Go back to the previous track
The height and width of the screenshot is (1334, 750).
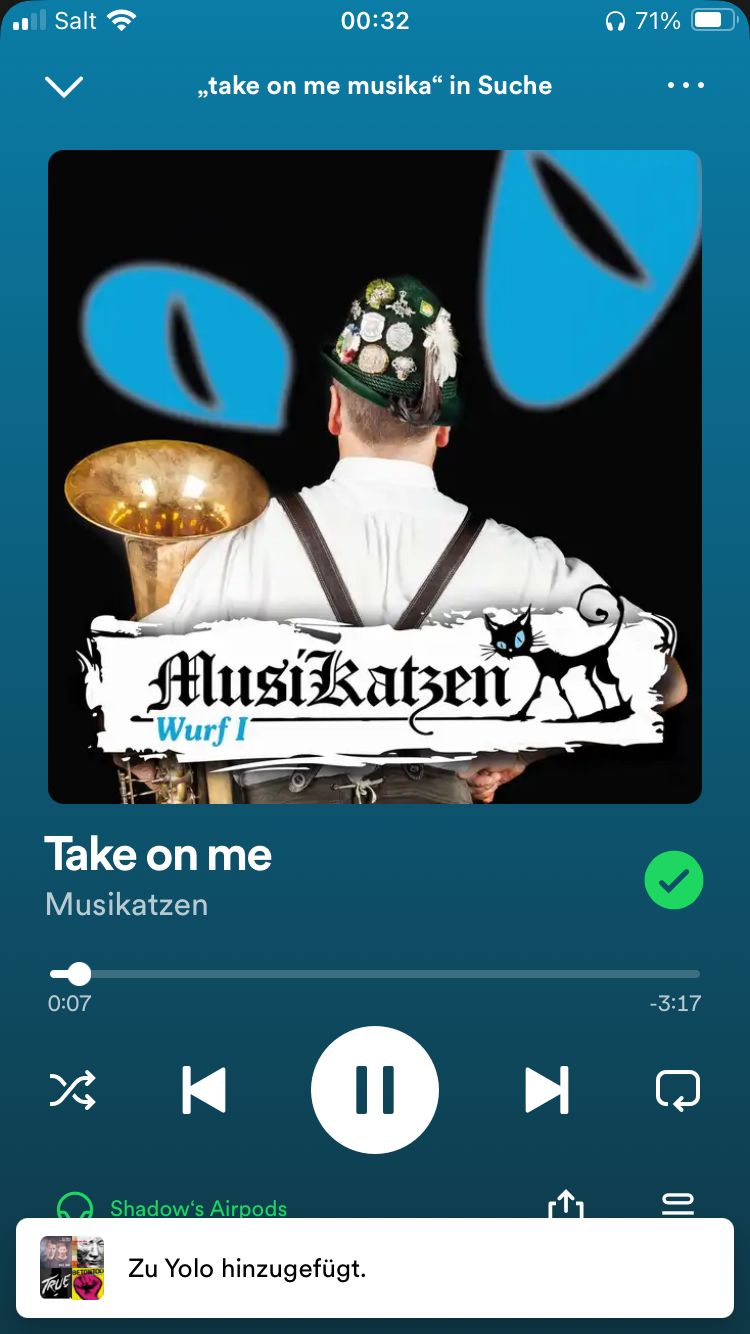point(204,1089)
